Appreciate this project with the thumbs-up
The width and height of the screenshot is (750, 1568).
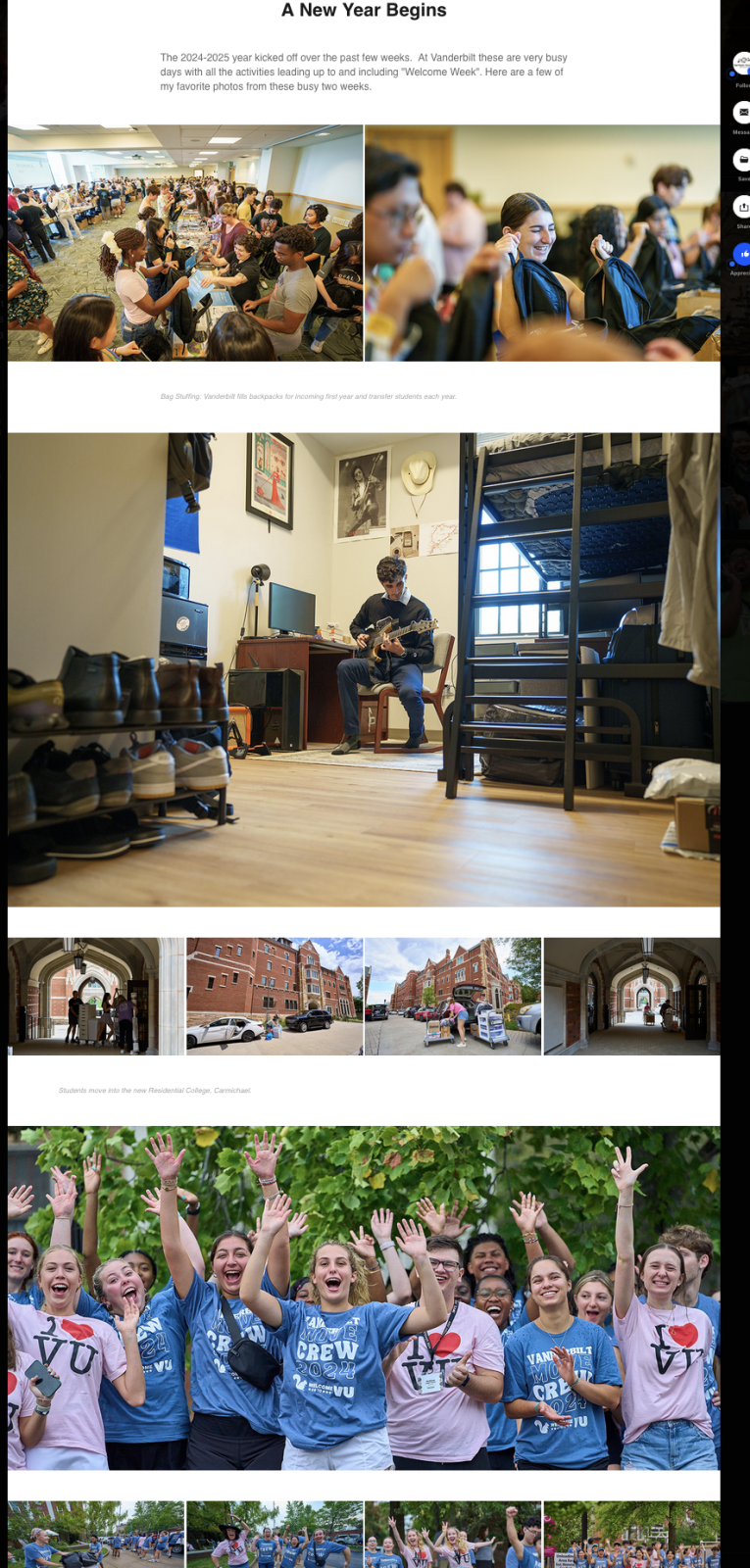[743, 254]
